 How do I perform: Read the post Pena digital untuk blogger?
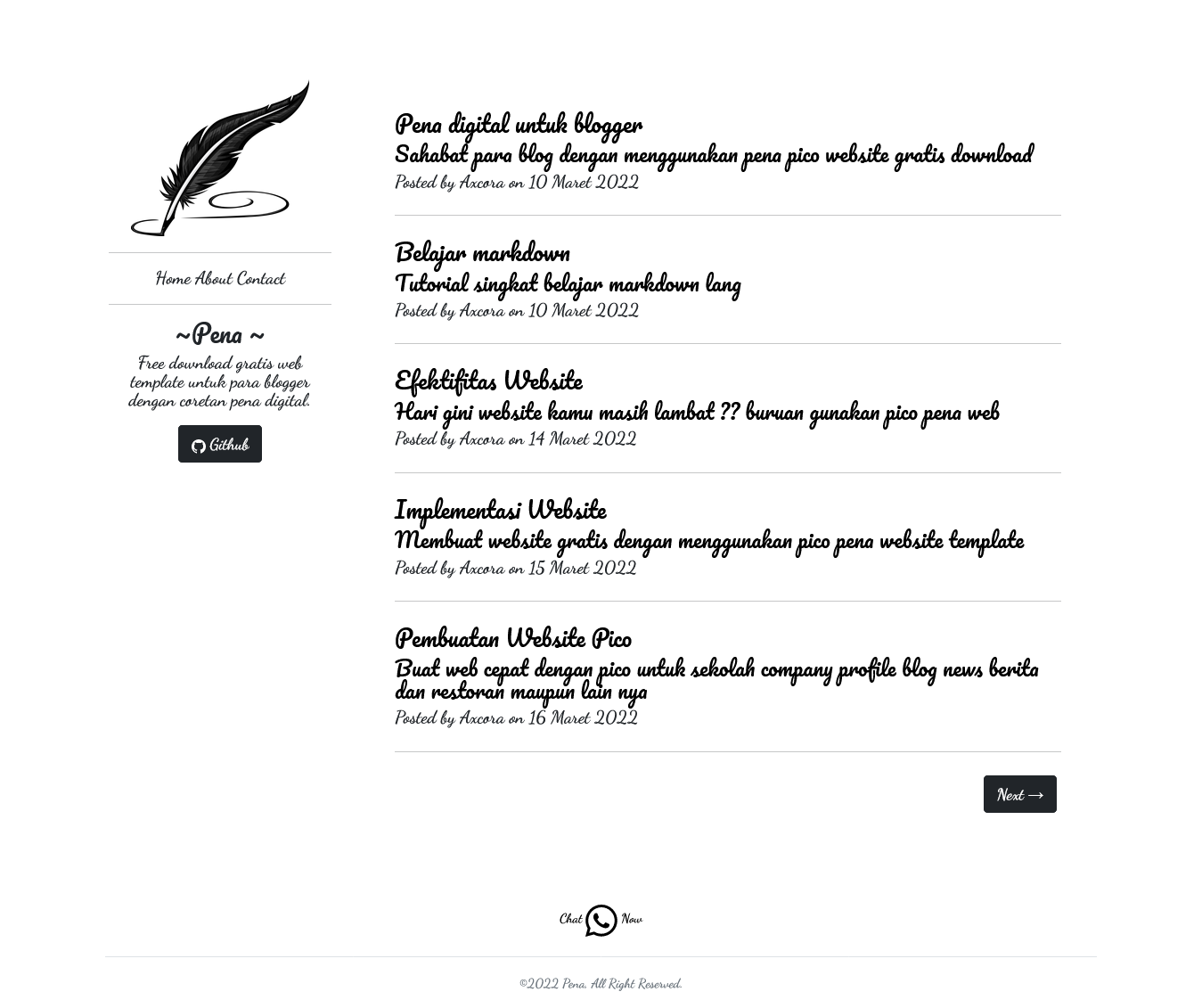(x=518, y=124)
